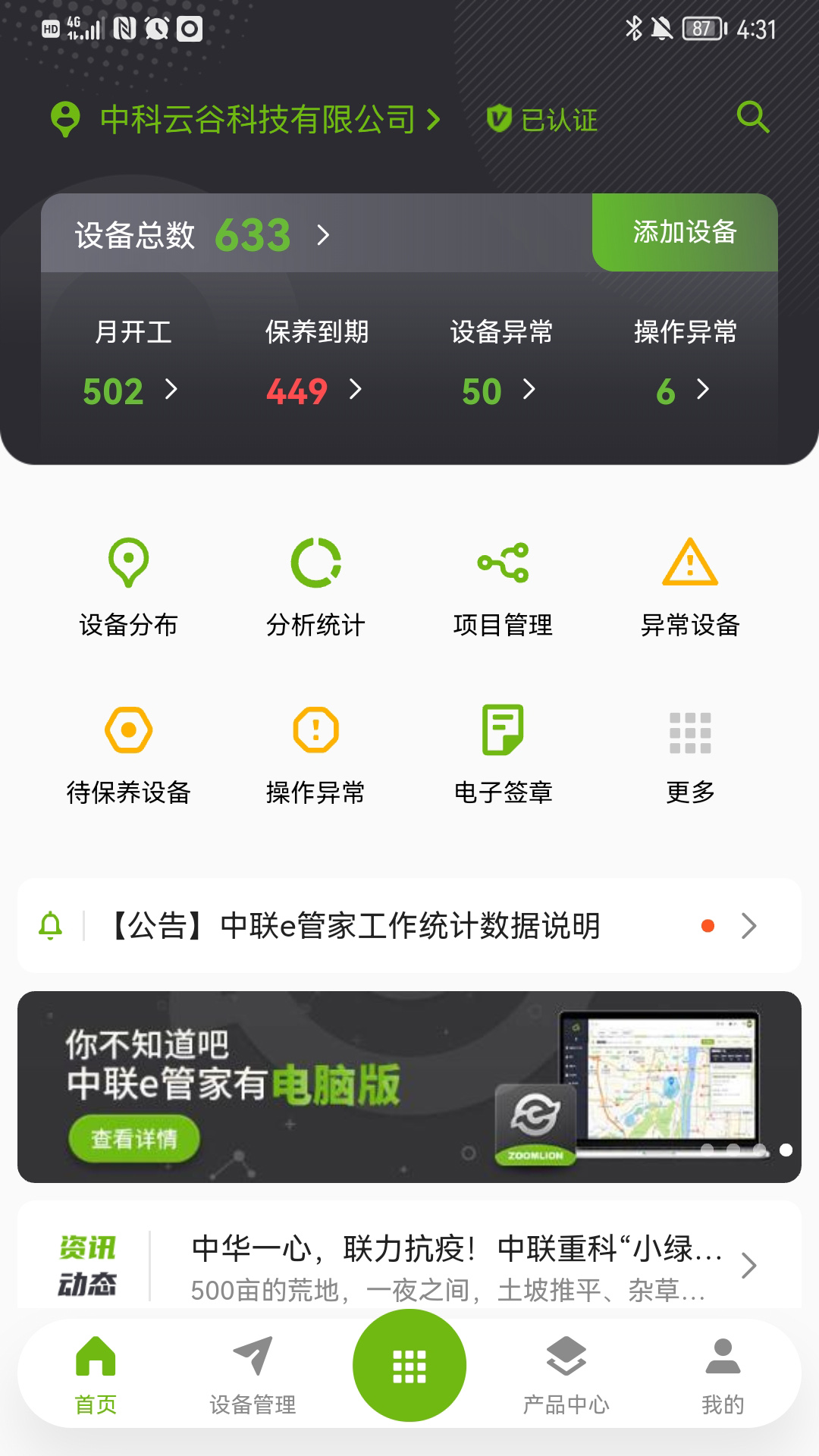Expand the 公告 announcement details arrow

tap(748, 925)
